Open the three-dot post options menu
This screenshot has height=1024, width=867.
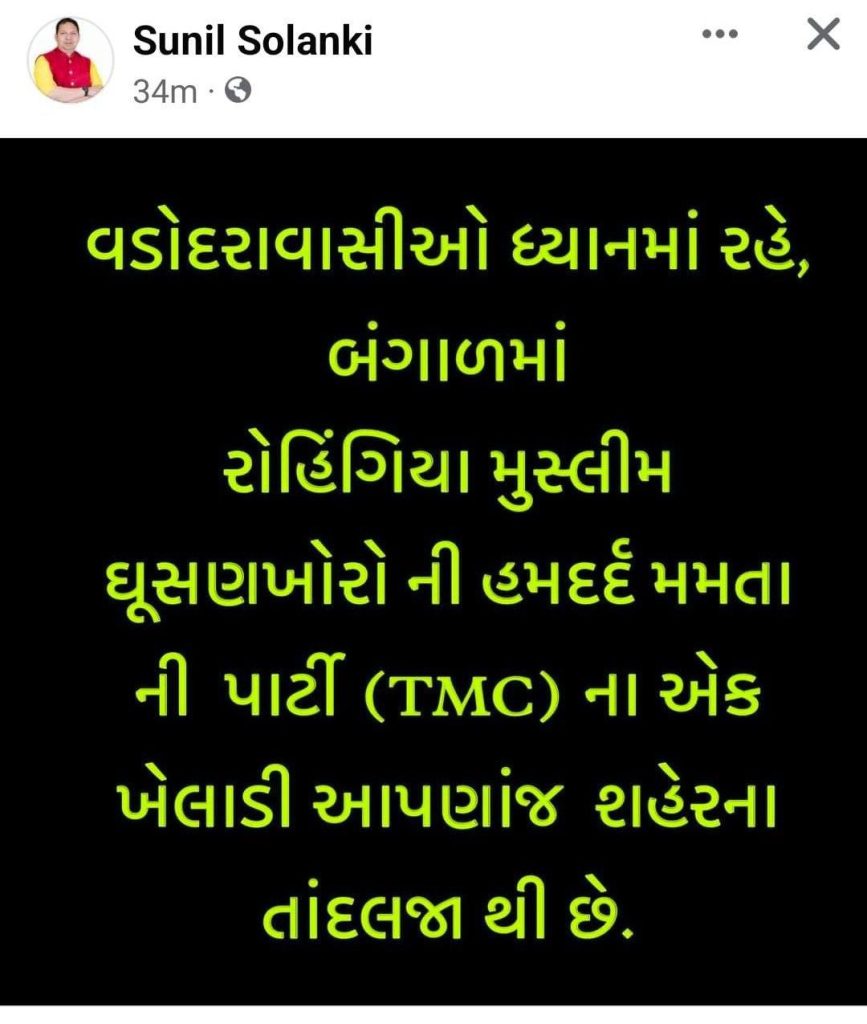point(719,35)
